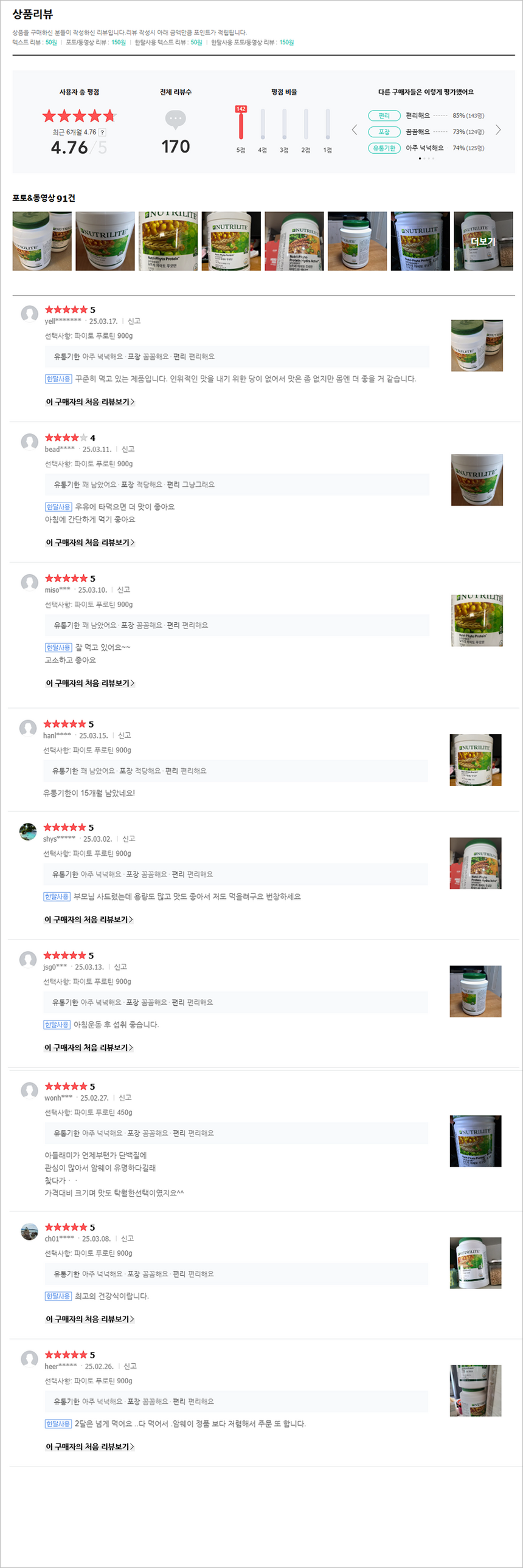The image size is (523, 1568).
Task: Click the right arrow of the evaluation carousel
Action: [499, 129]
